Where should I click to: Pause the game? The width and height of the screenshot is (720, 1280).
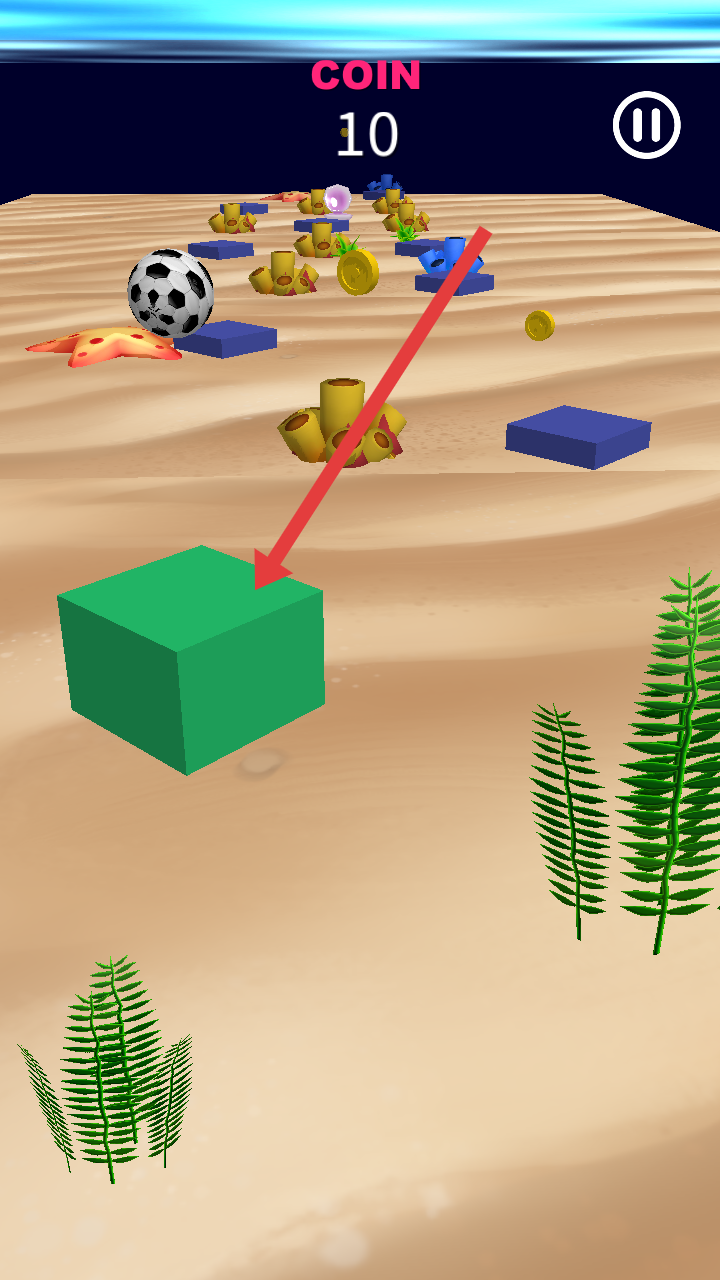646,125
